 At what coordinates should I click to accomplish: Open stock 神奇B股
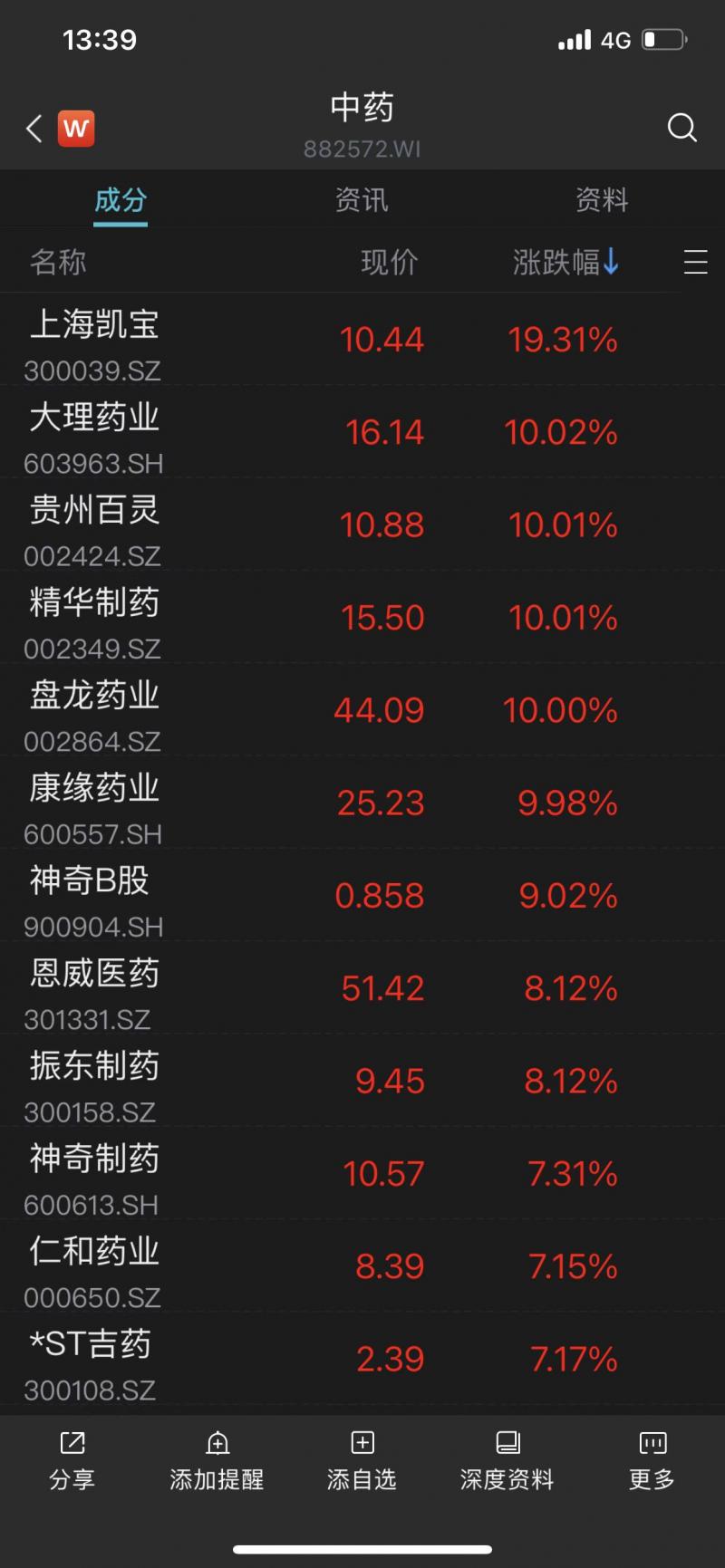(x=362, y=895)
